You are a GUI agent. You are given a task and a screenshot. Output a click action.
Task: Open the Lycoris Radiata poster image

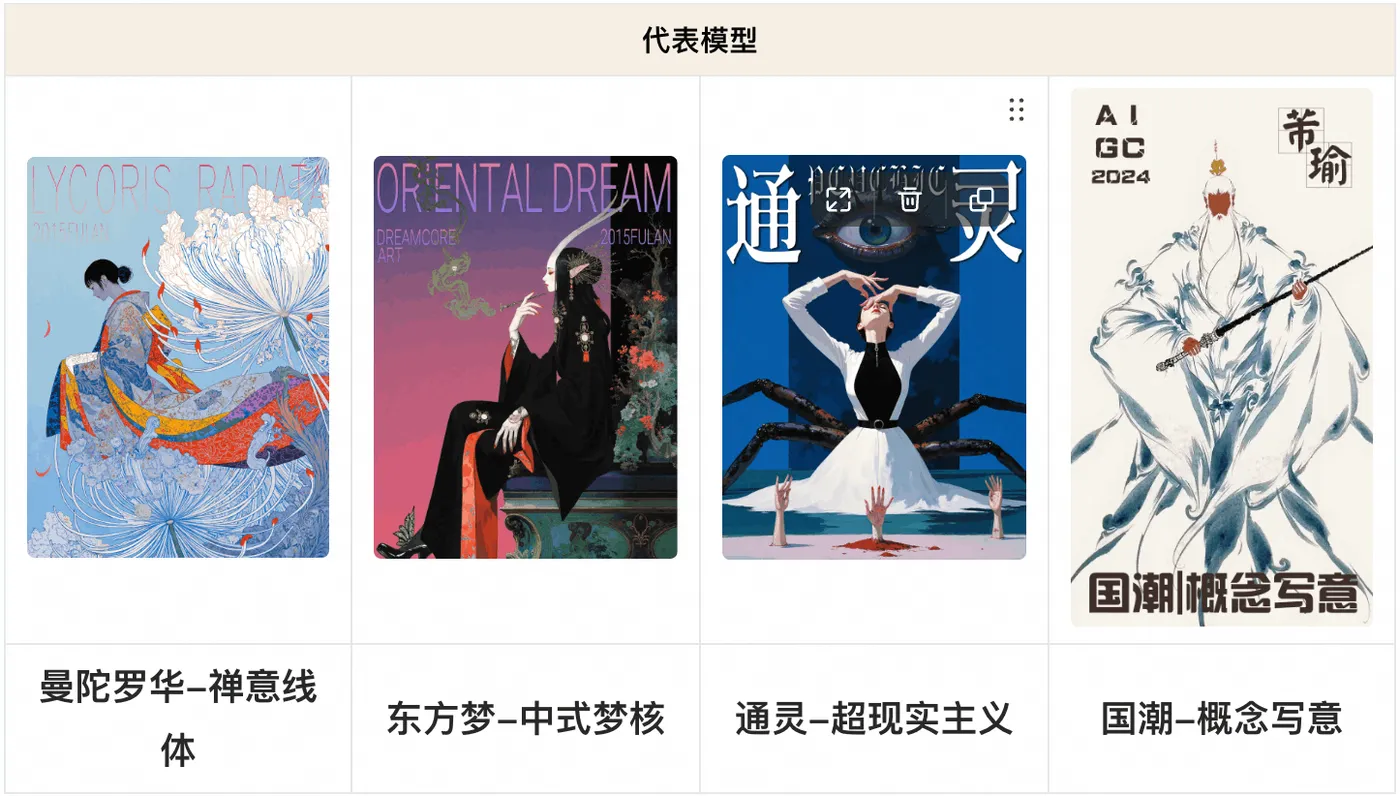[178, 357]
